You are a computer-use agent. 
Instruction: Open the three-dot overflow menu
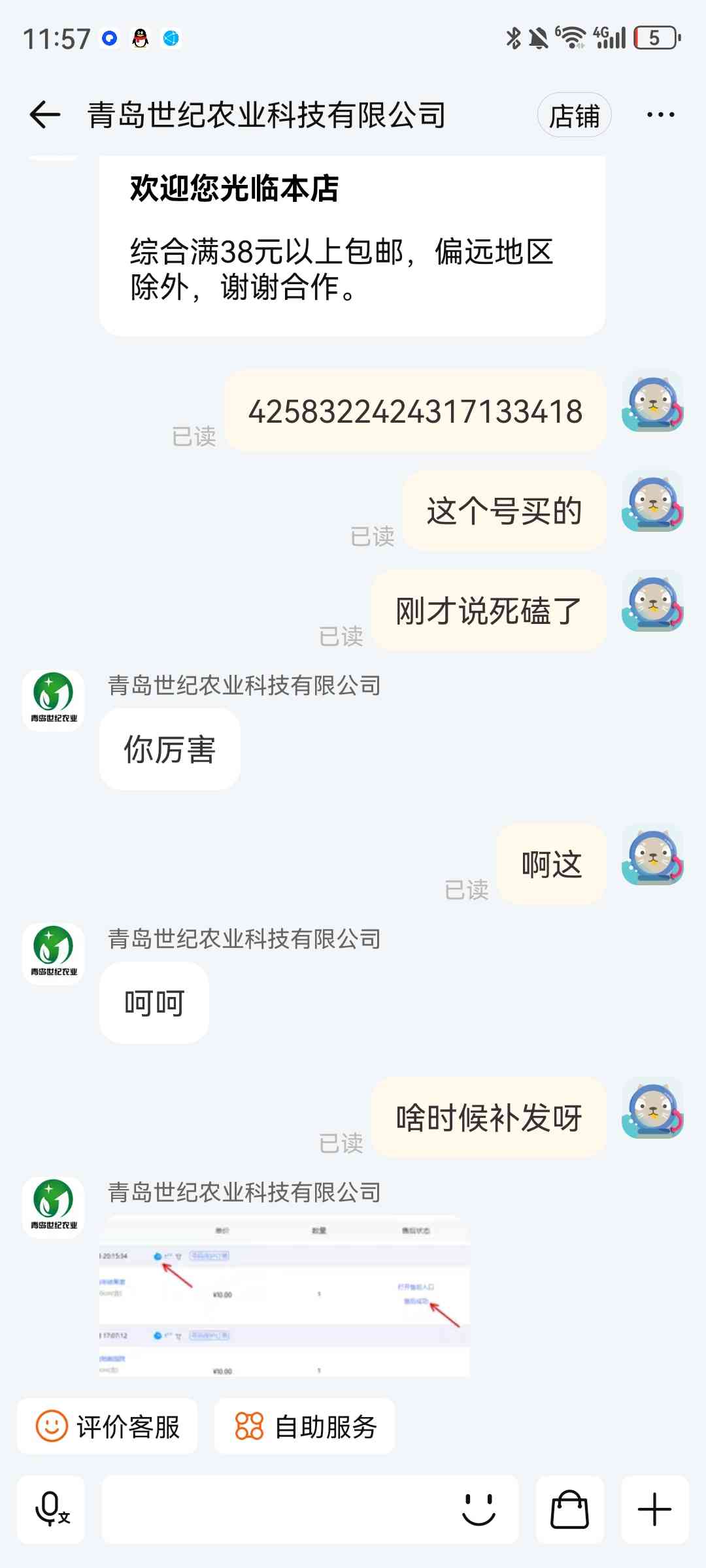click(x=660, y=115)
